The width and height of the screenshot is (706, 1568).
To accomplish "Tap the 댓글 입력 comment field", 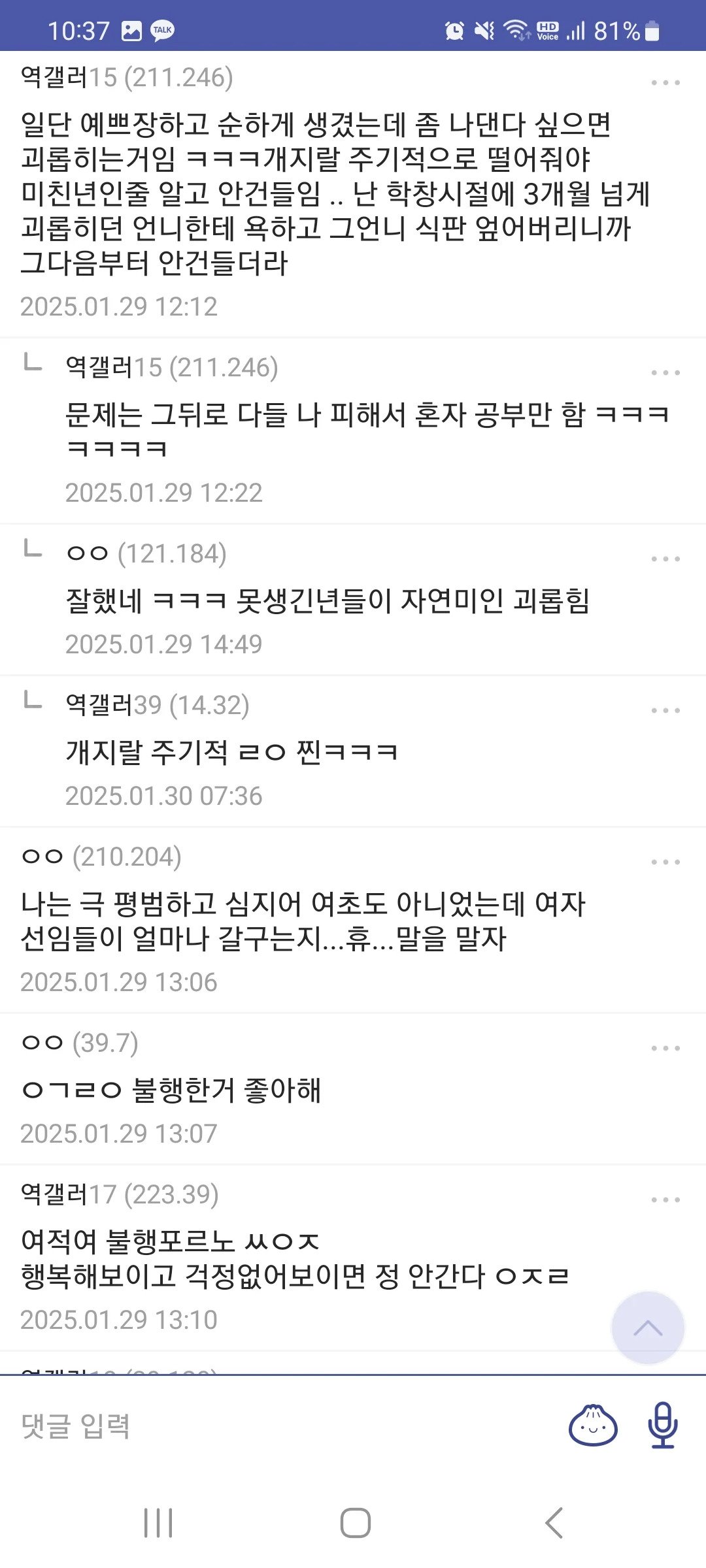I will pyautogui.click(x=261, y=1426).
